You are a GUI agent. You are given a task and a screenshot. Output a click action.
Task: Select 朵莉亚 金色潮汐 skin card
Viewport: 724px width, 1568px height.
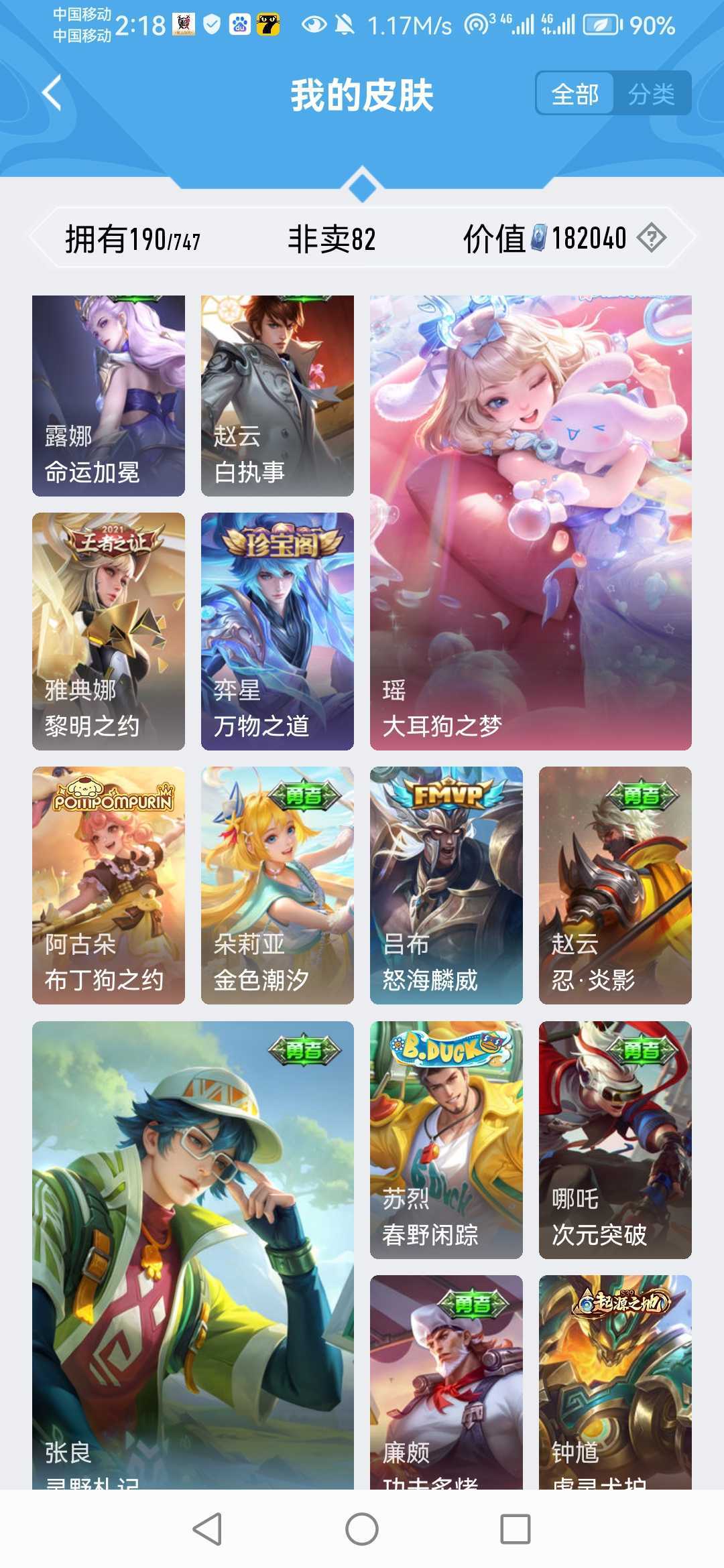tap(278, 885)
